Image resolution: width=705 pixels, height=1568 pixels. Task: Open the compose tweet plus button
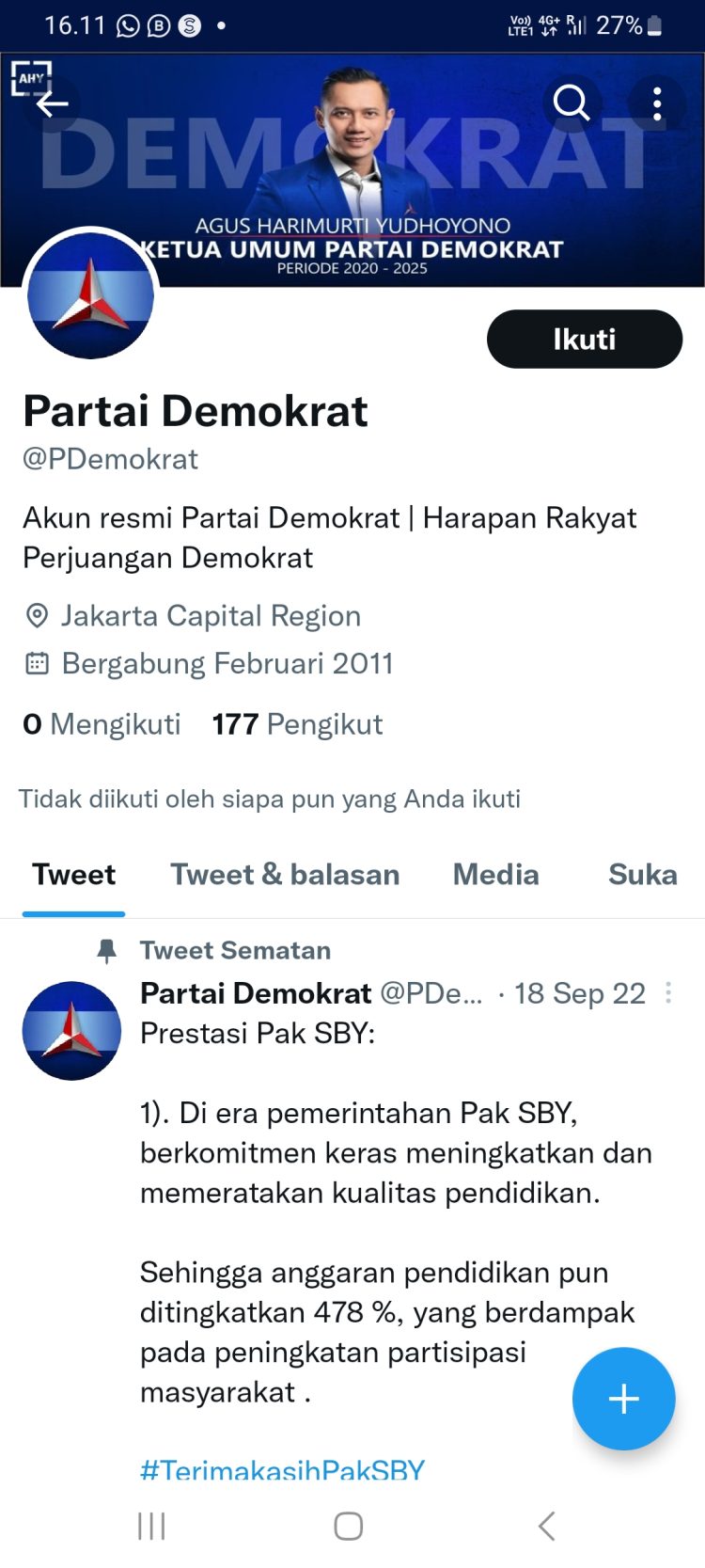[x=623, y=1399]
